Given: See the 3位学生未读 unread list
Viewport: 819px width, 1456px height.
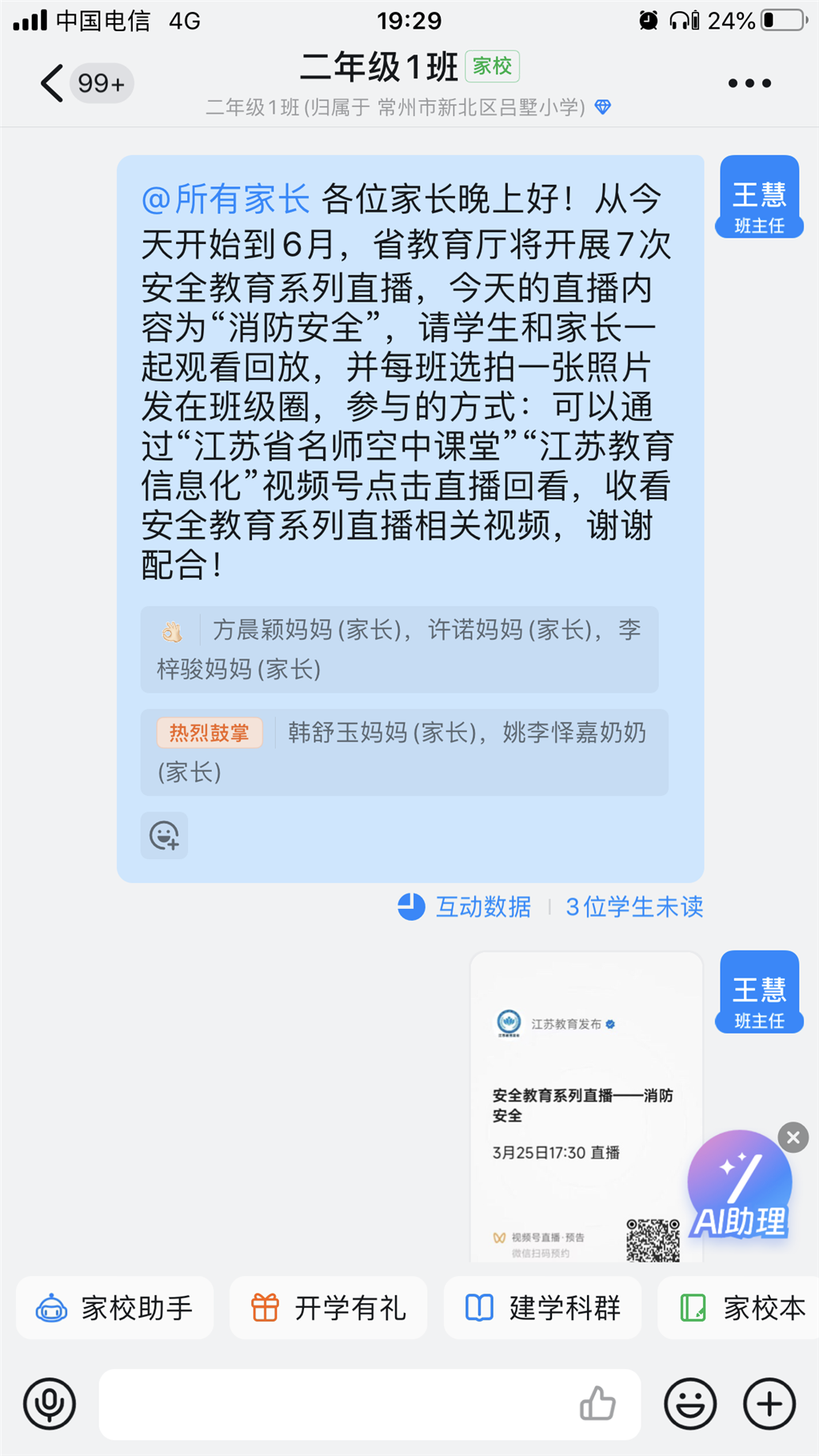Looking at the screenshot, I should coord(634,906).
